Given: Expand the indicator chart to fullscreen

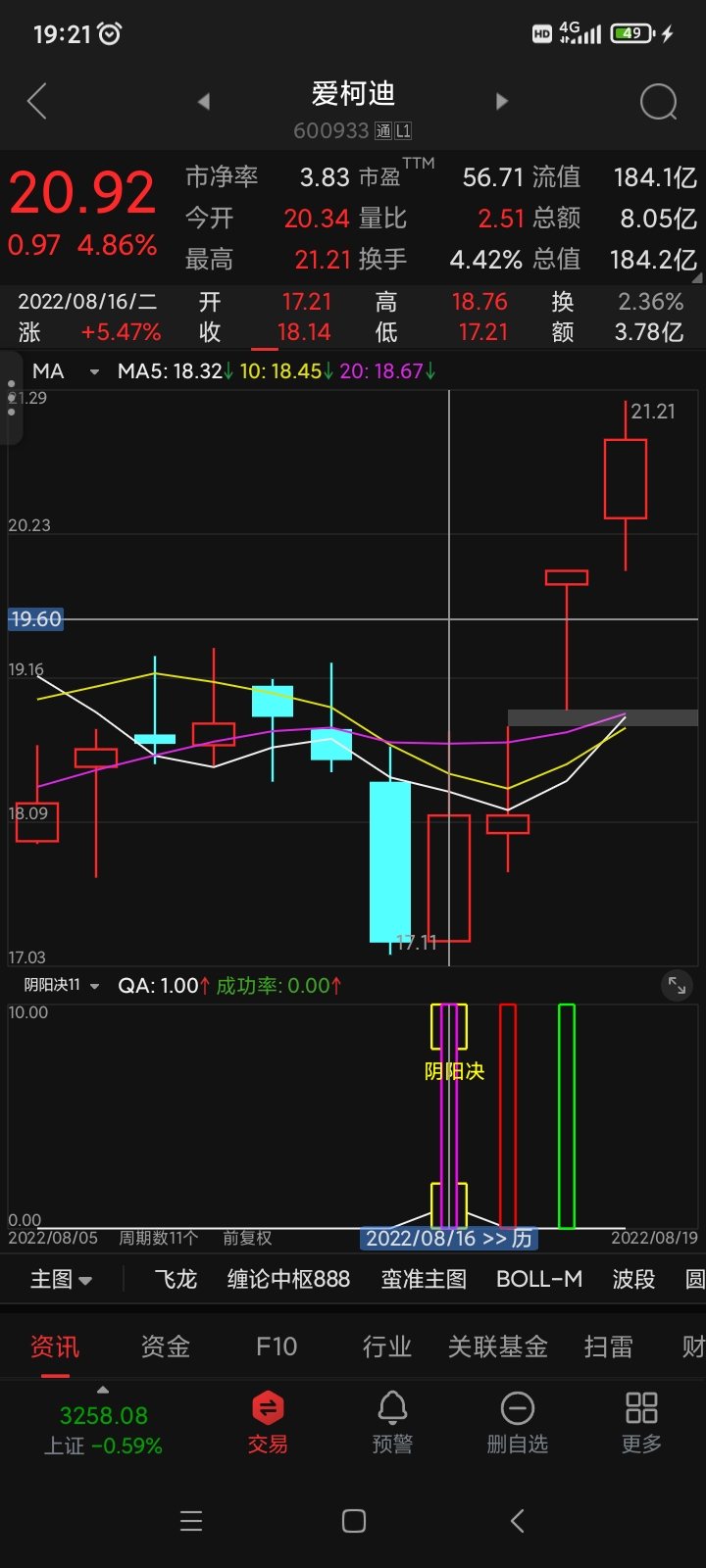Looking at the screenshot, I should click(x=677, y=985).
